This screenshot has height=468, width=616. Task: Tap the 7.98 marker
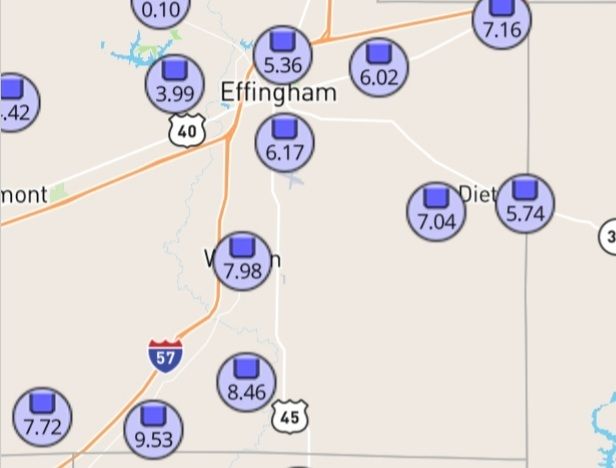point(243,261)
